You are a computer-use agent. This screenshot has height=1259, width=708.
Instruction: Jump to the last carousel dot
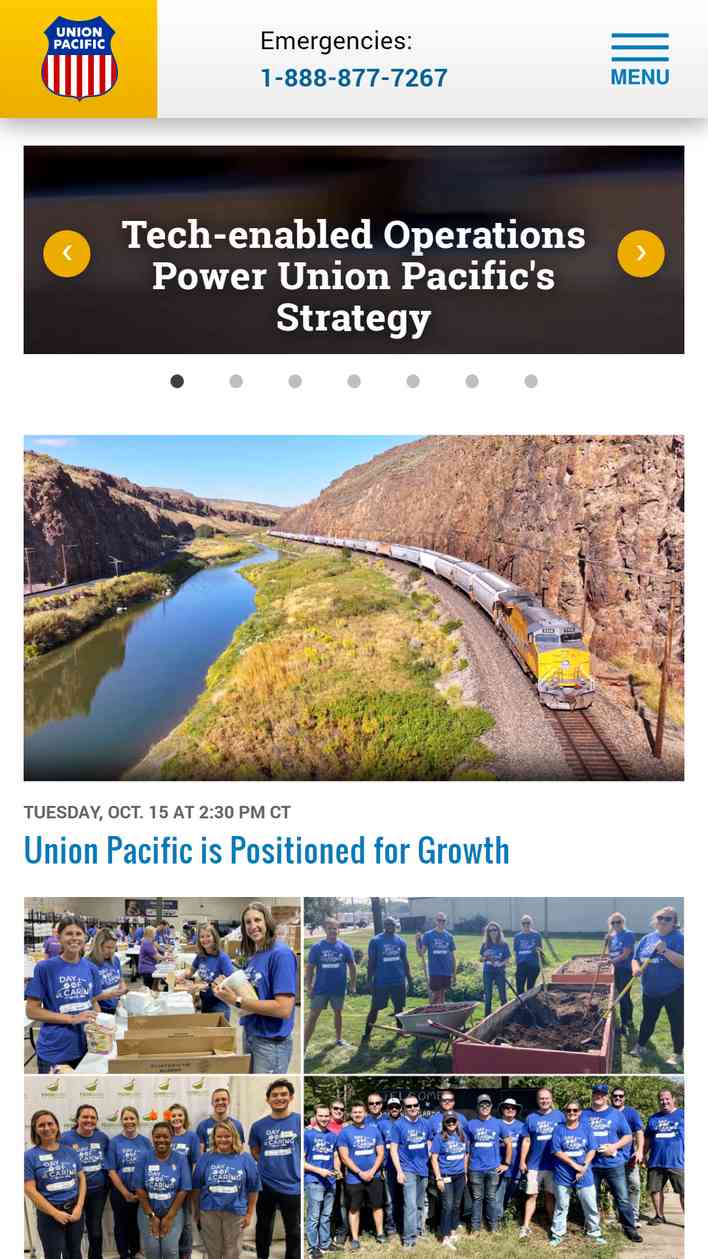tap(531, 381)
